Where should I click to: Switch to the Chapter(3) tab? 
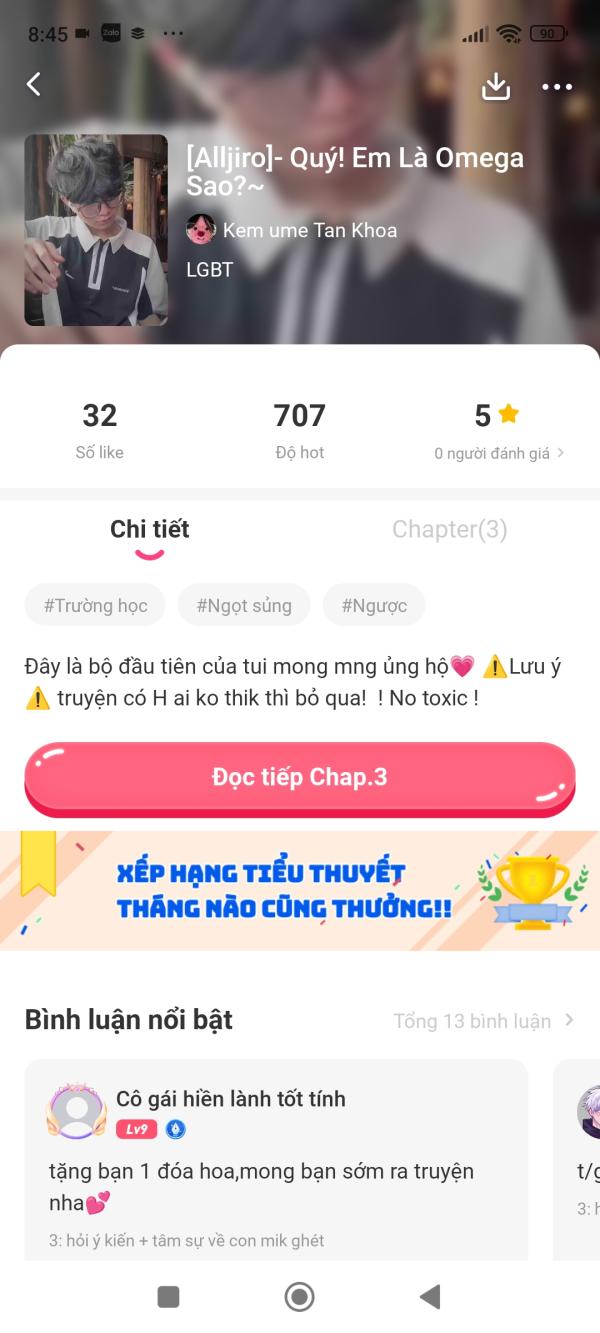coord(449,529)
